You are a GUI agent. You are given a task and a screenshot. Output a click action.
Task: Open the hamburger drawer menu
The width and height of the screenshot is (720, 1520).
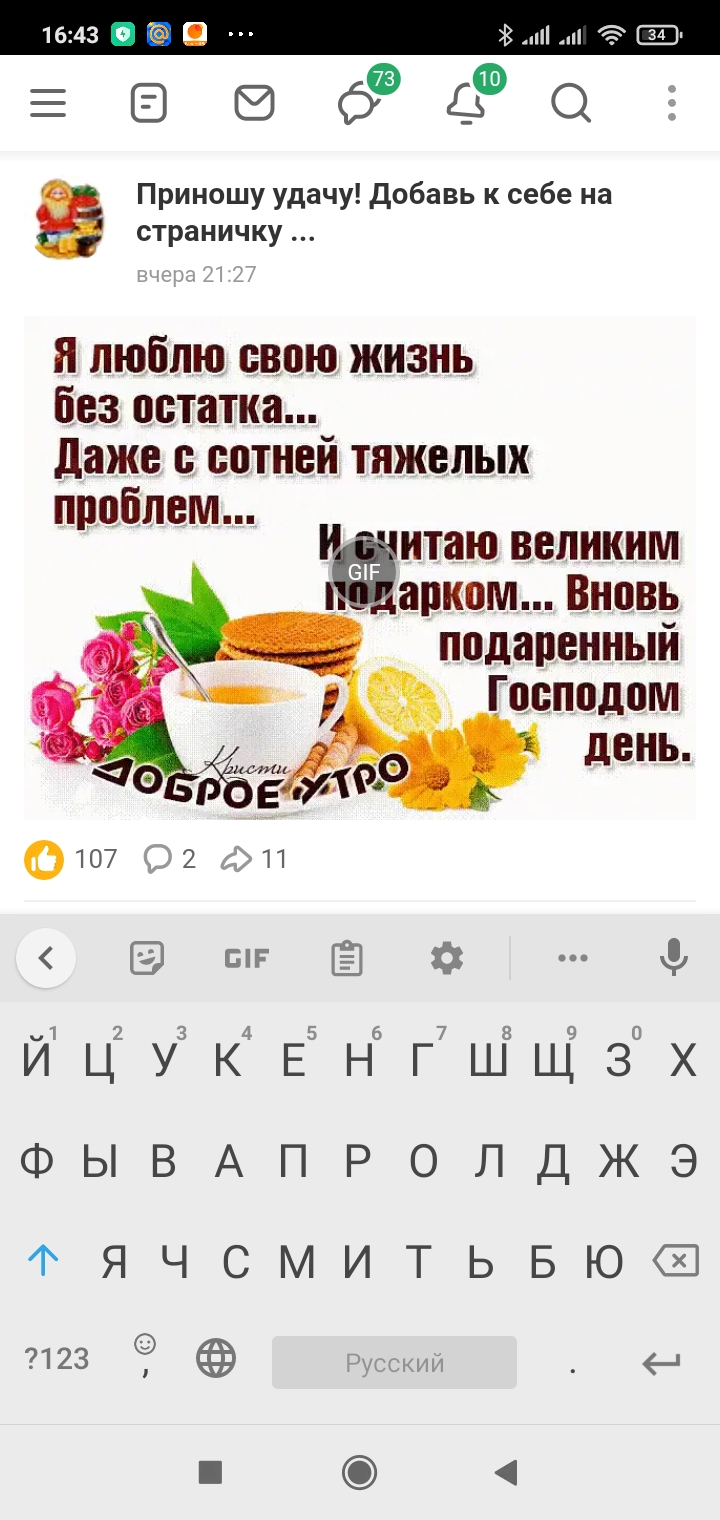coord(48,103)
